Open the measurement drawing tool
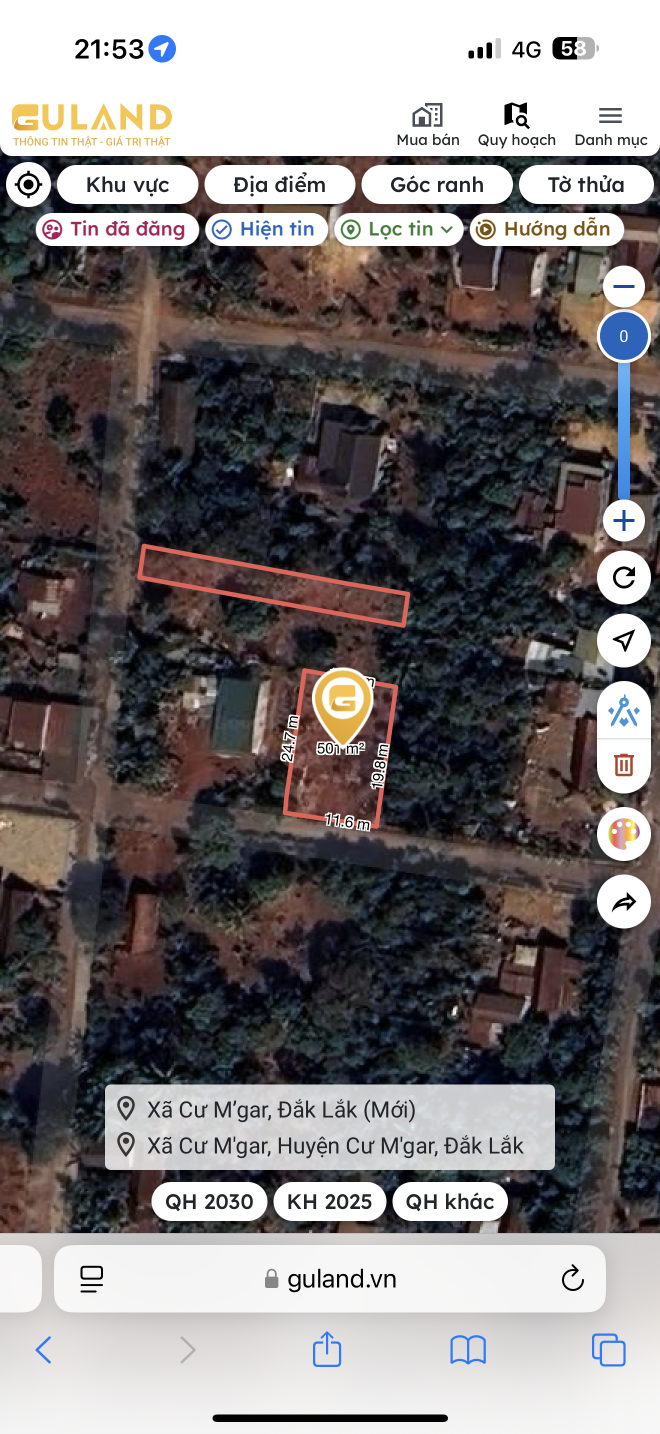660x1434 pixels. click(x=624, y=712)
